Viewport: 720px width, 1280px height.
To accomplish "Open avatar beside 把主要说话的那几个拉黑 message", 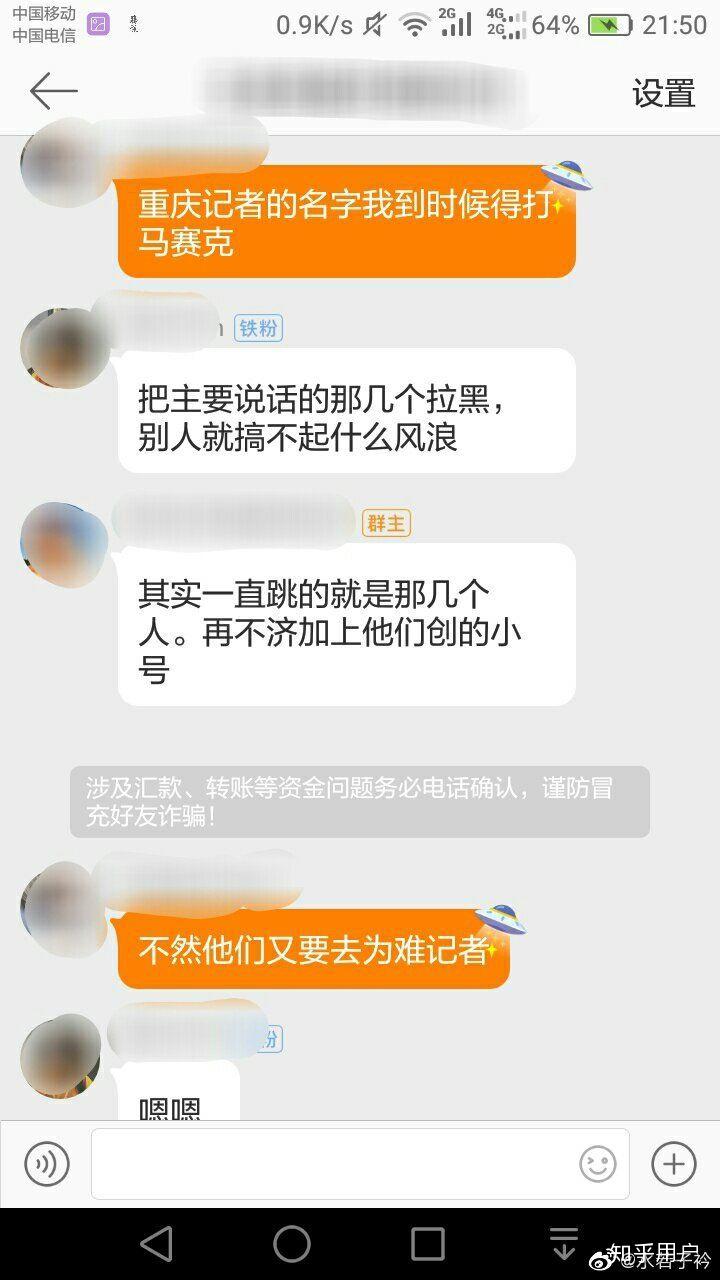I will pyautogui.click(x=64, y=349).
